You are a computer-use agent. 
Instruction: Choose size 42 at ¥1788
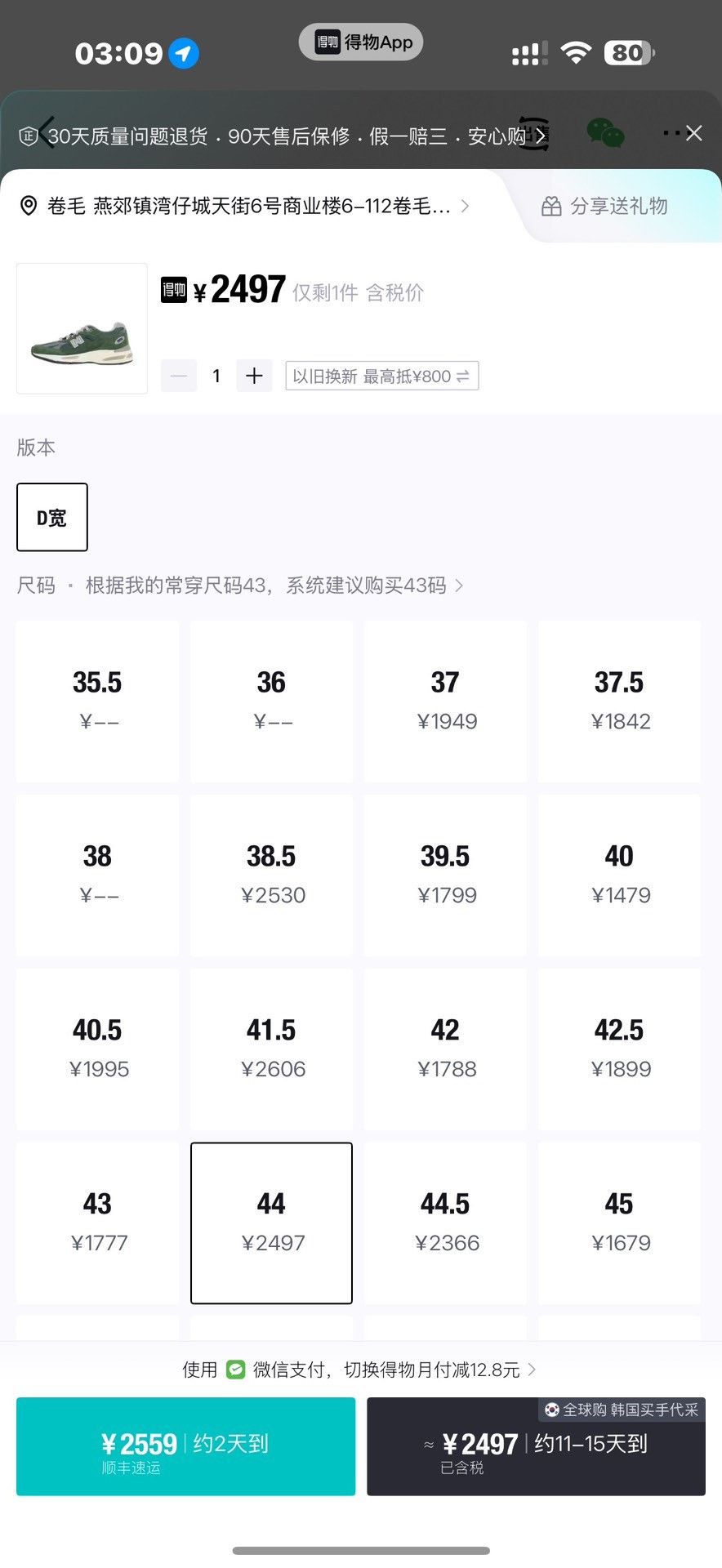tap(445, 1049)
